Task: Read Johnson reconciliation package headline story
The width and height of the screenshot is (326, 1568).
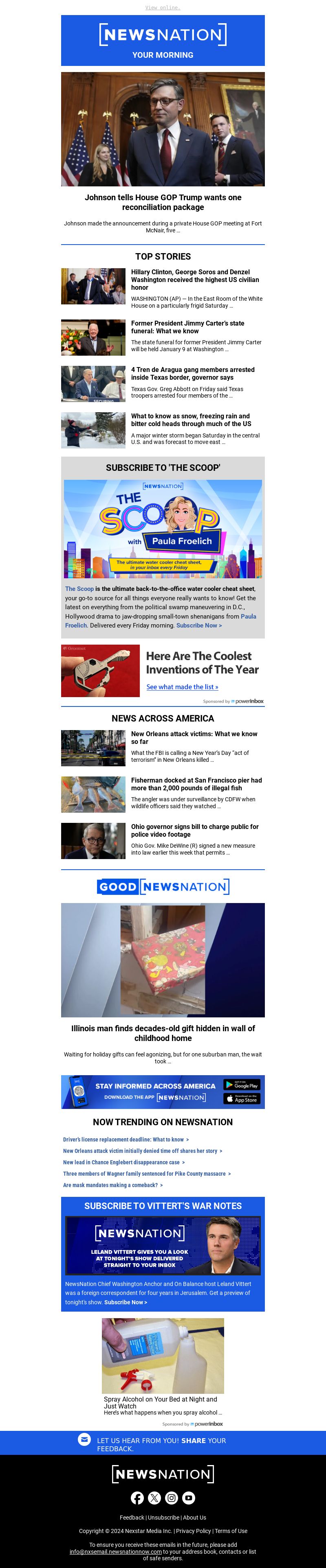Action: click(x=163, y=202)
